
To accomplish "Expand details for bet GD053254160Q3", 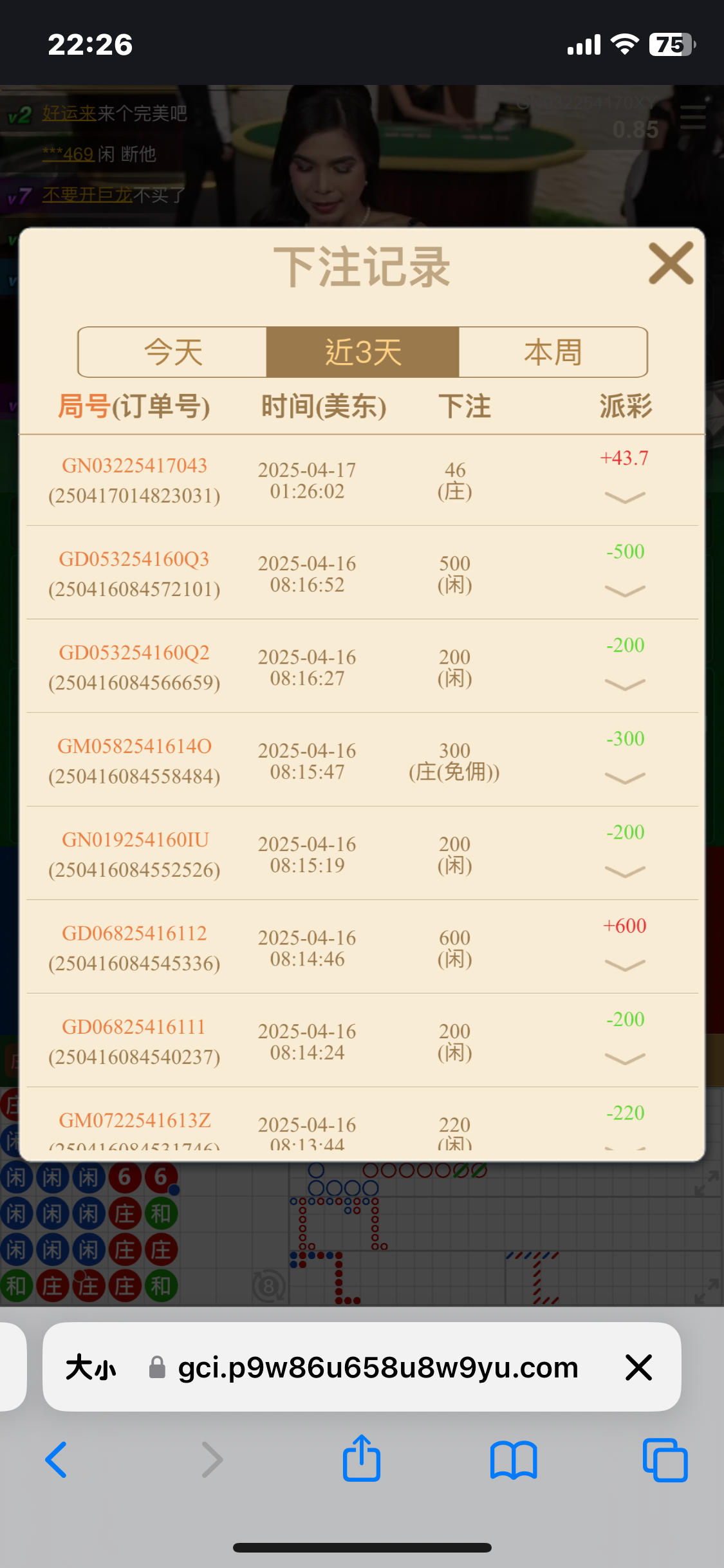I will click(x=625, y=591).
